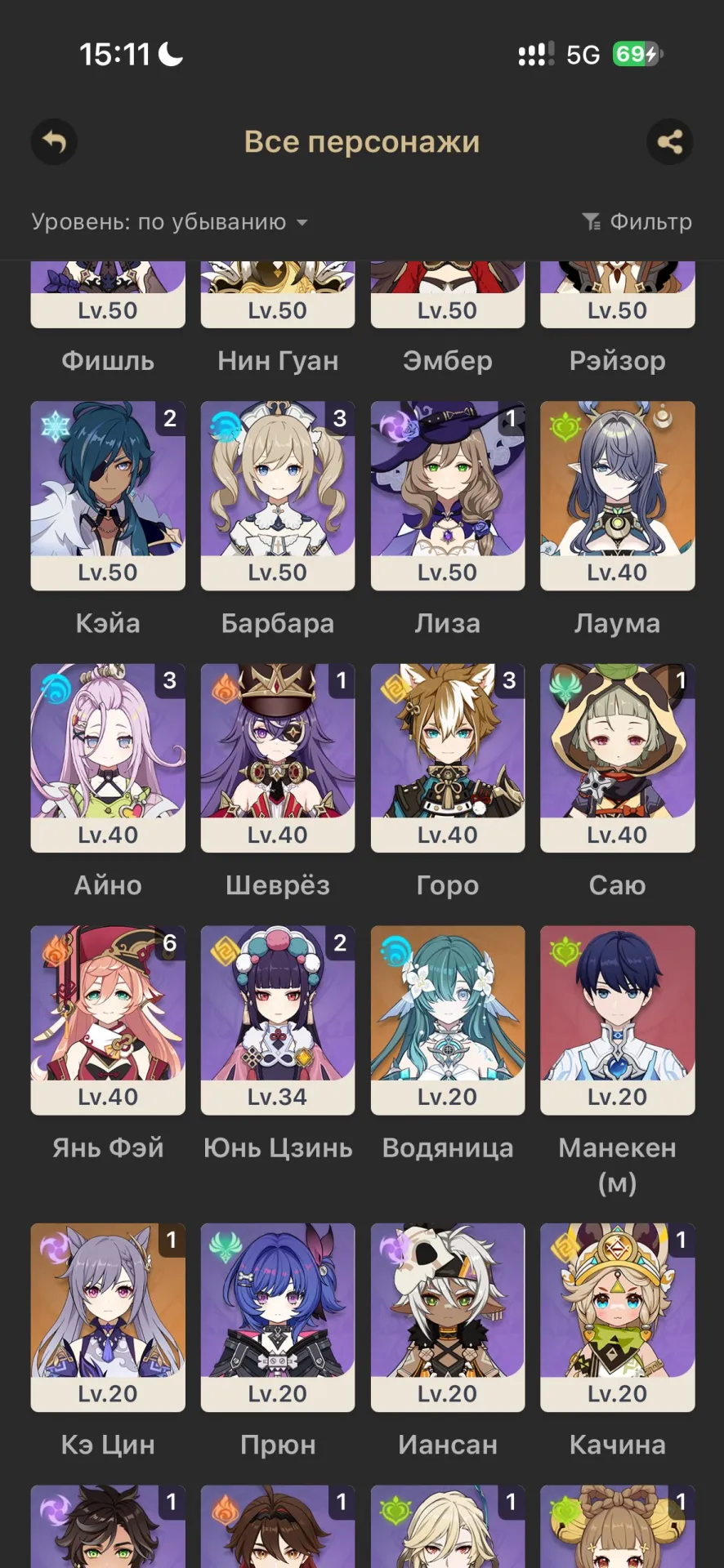Select Манекен (м) character tile
The width and height of the screenshot is (724, 1568).
click(x=618, y=1020)
